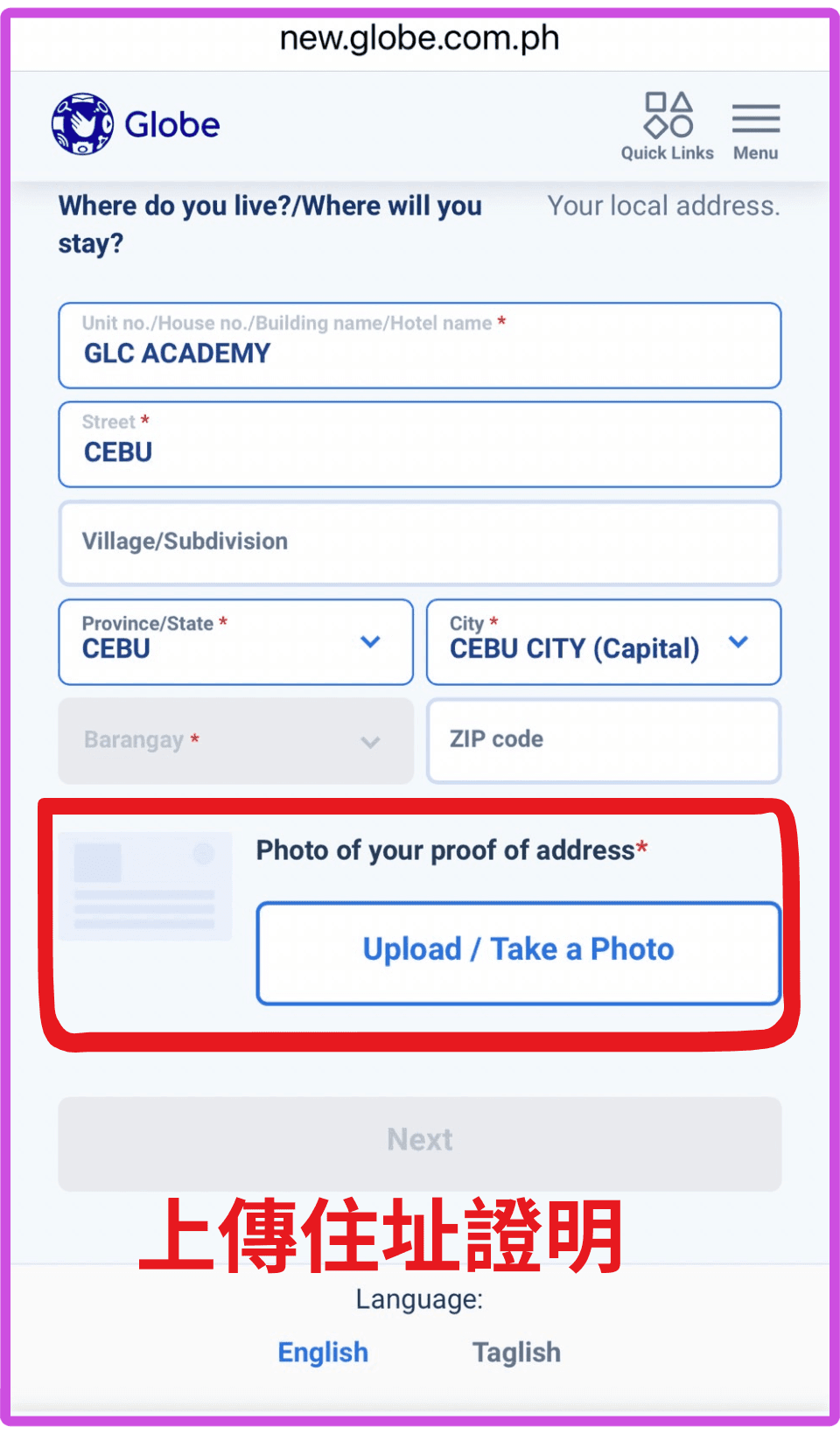The width and height of the screenshot is (840, 1434).
Task: Expand the Province/State dropdown
Action: (x=235, y=641)
